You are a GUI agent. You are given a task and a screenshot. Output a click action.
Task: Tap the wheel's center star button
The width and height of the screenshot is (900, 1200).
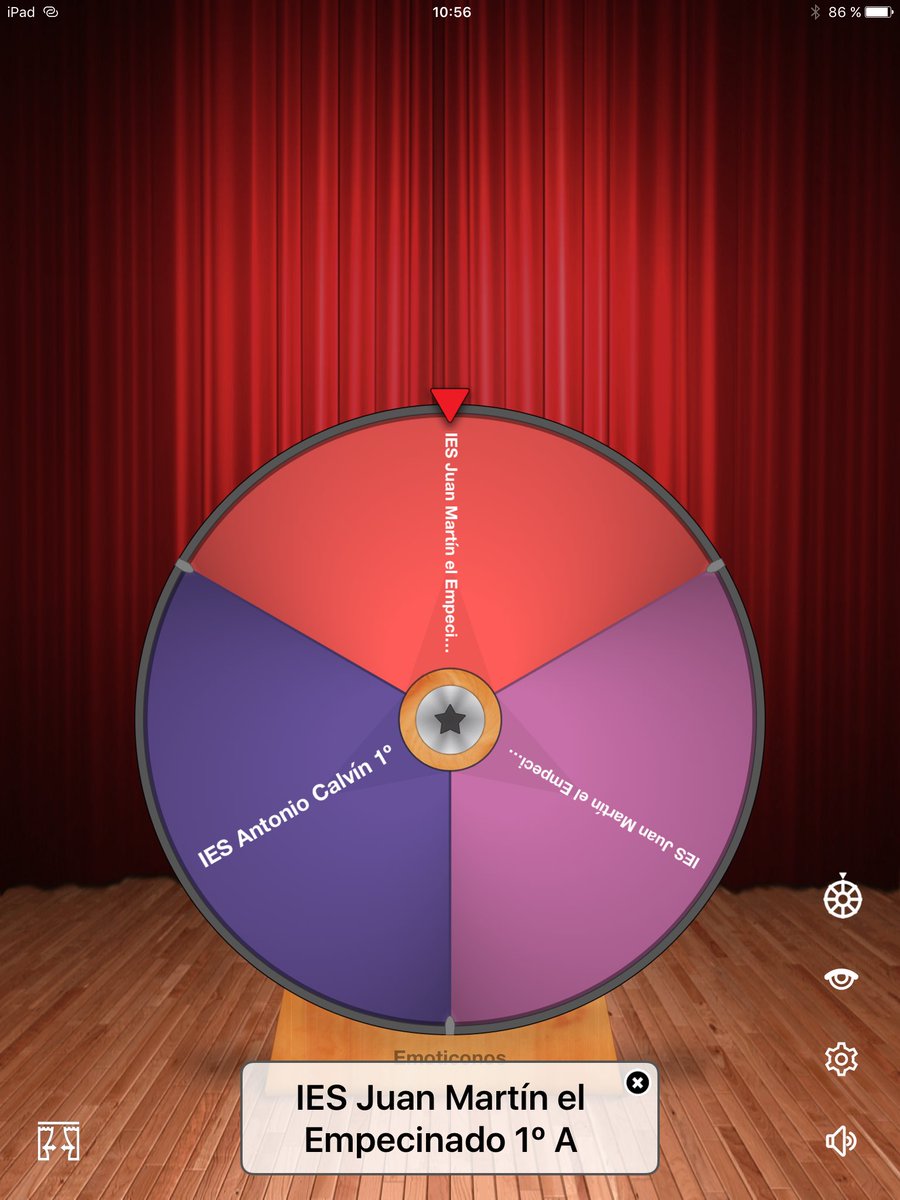450,718
